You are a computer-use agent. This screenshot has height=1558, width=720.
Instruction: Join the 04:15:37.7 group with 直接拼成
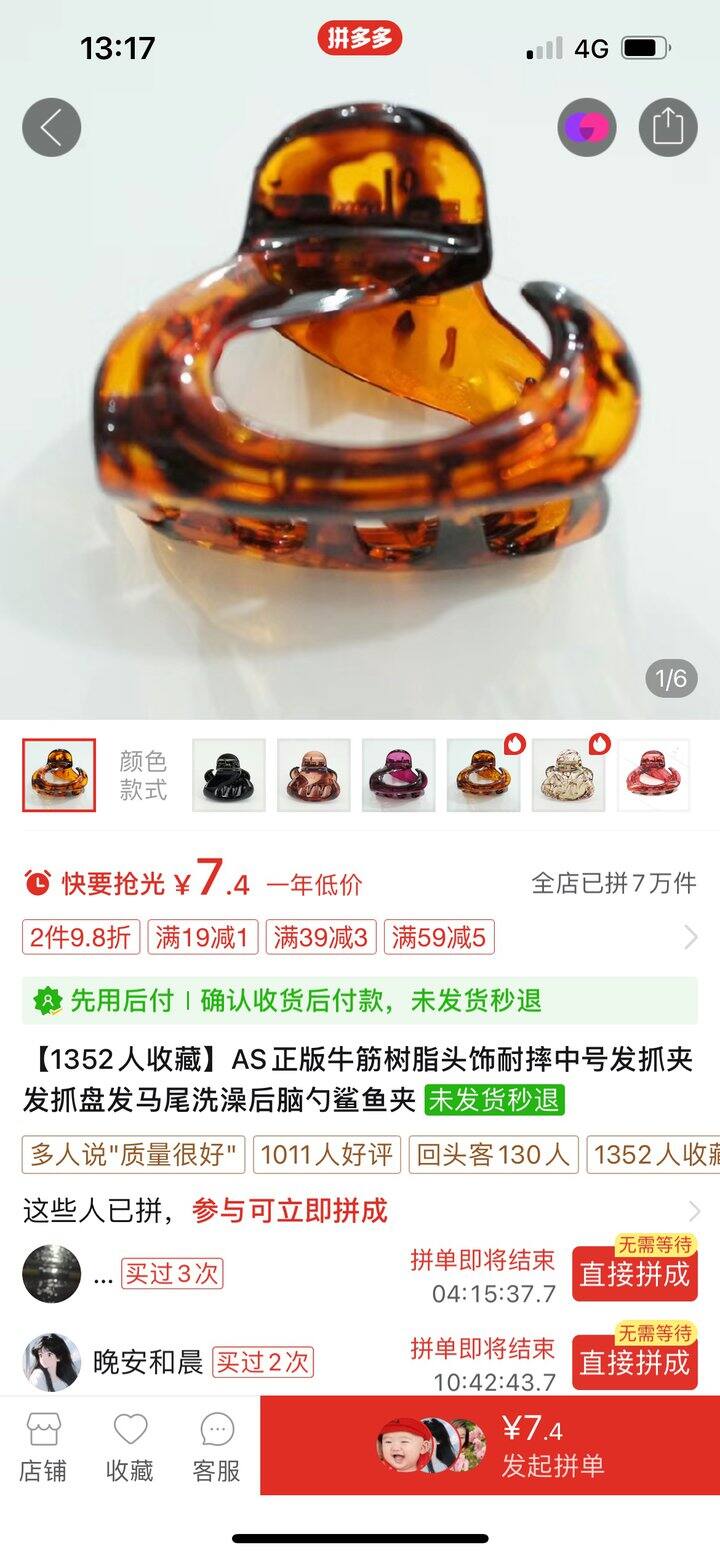pos(634,1274)
